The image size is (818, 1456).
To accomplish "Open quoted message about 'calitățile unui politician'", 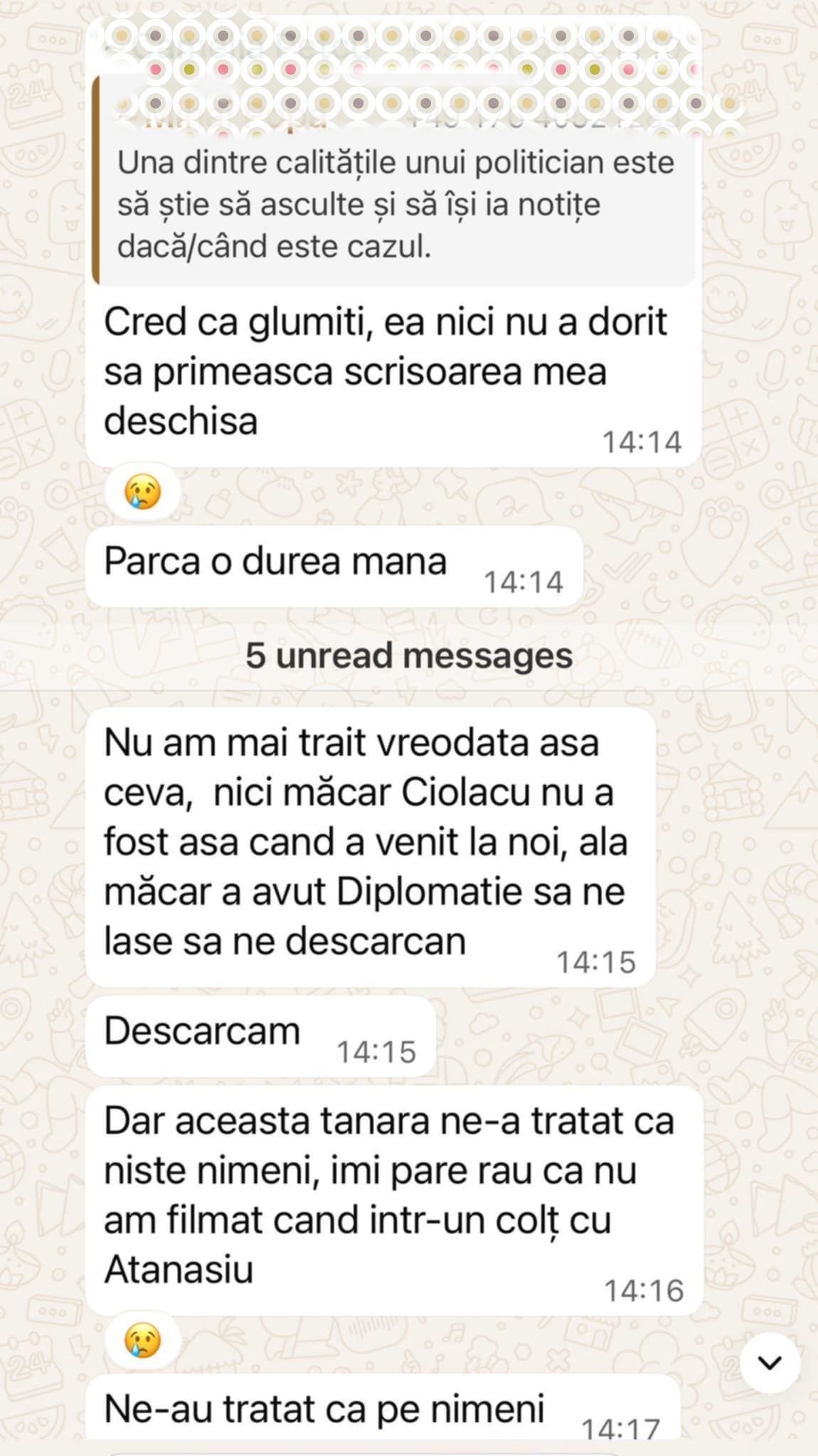I will pyautogui.click(x=395, y=205).
